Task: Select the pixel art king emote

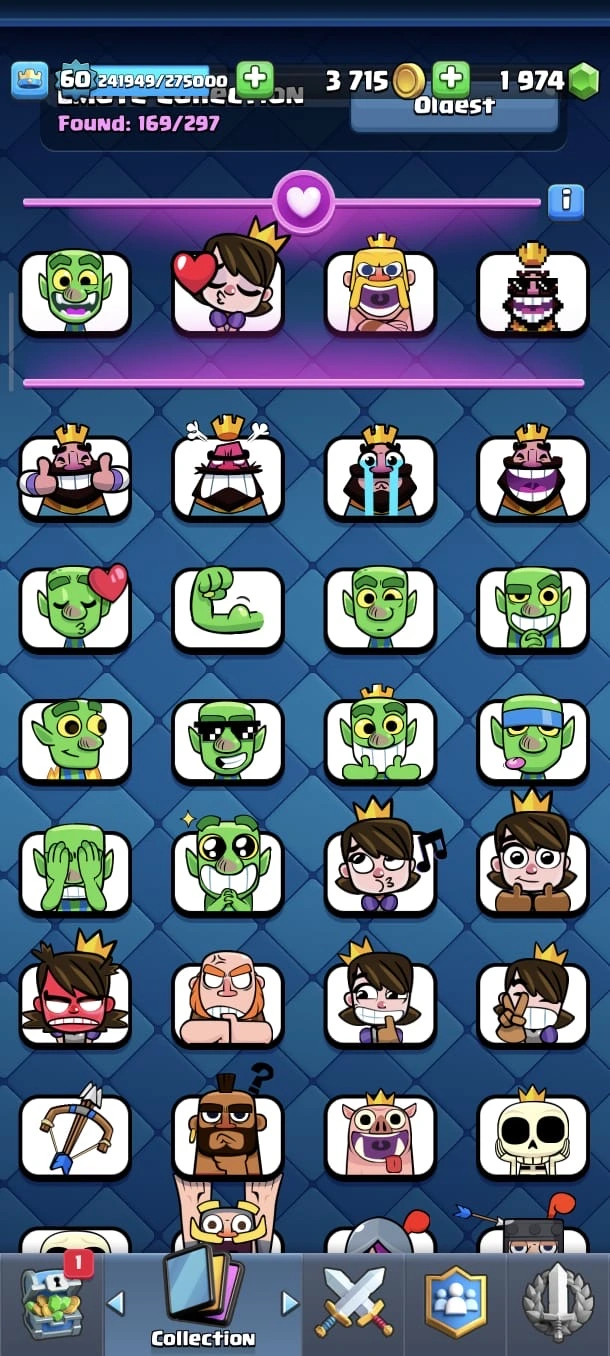Action: point(532,293)
